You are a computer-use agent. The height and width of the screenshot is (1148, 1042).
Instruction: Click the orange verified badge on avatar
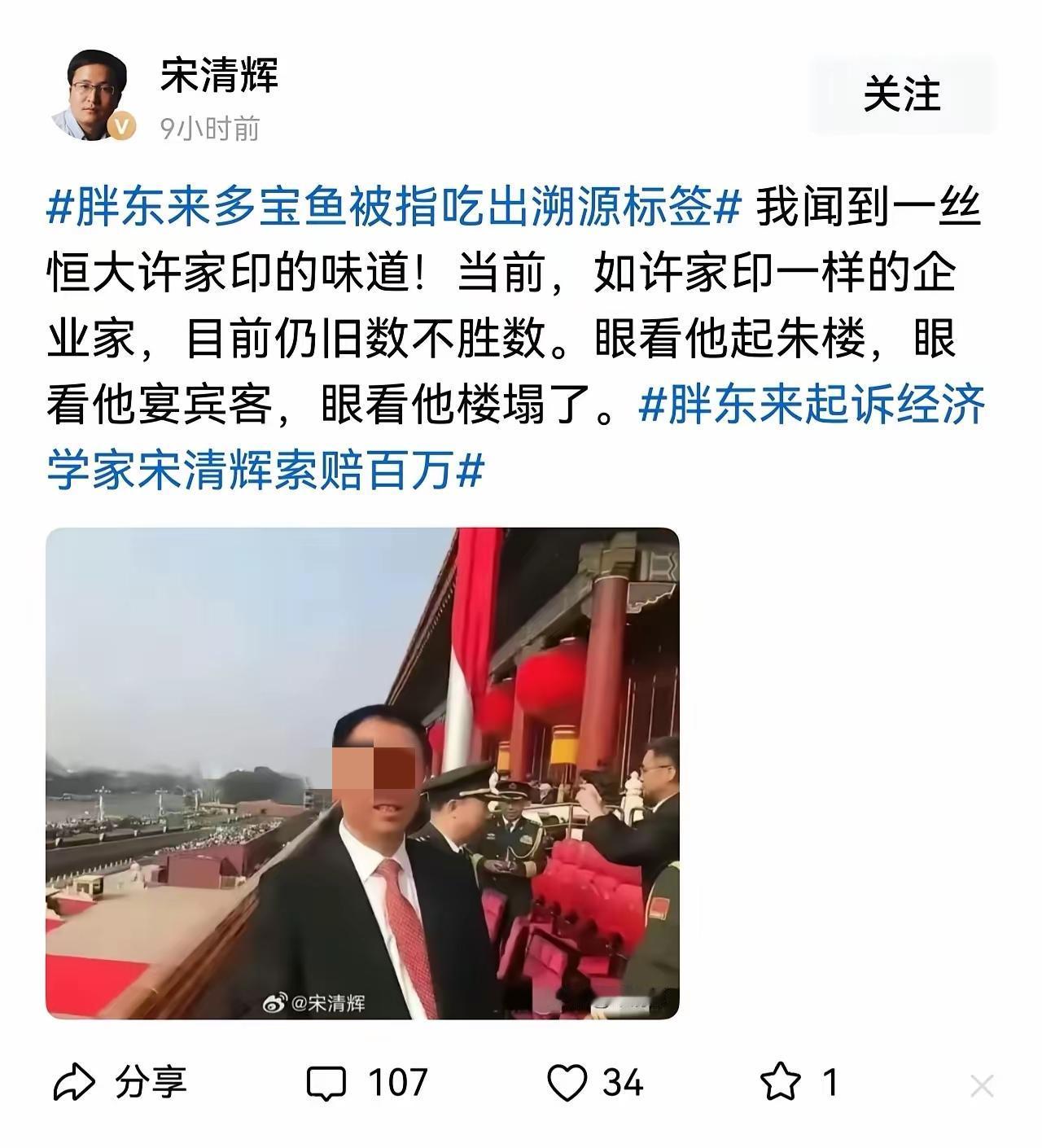click(x=120, y=126)
